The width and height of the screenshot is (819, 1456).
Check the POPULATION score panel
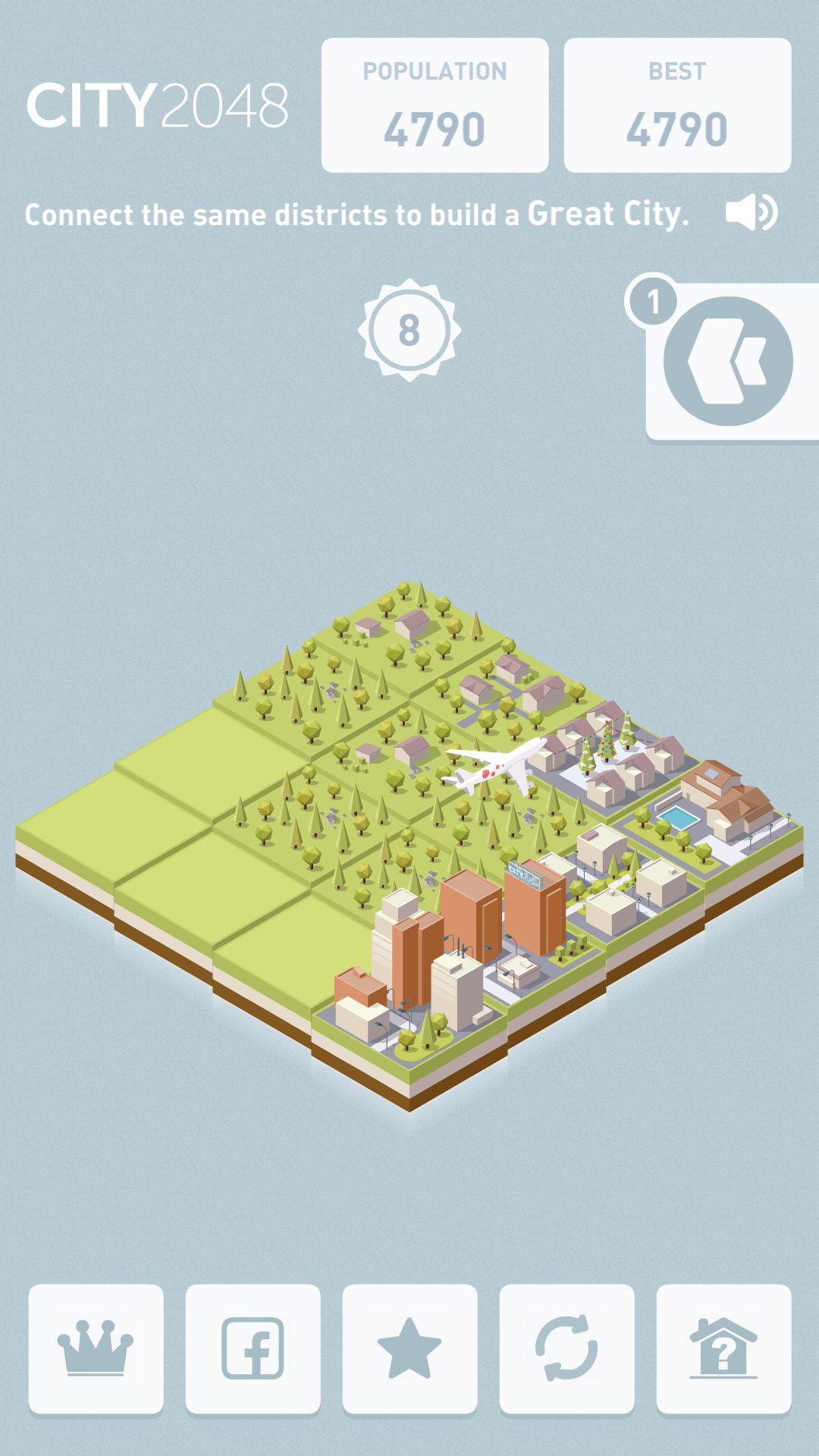tap(435, 106)
